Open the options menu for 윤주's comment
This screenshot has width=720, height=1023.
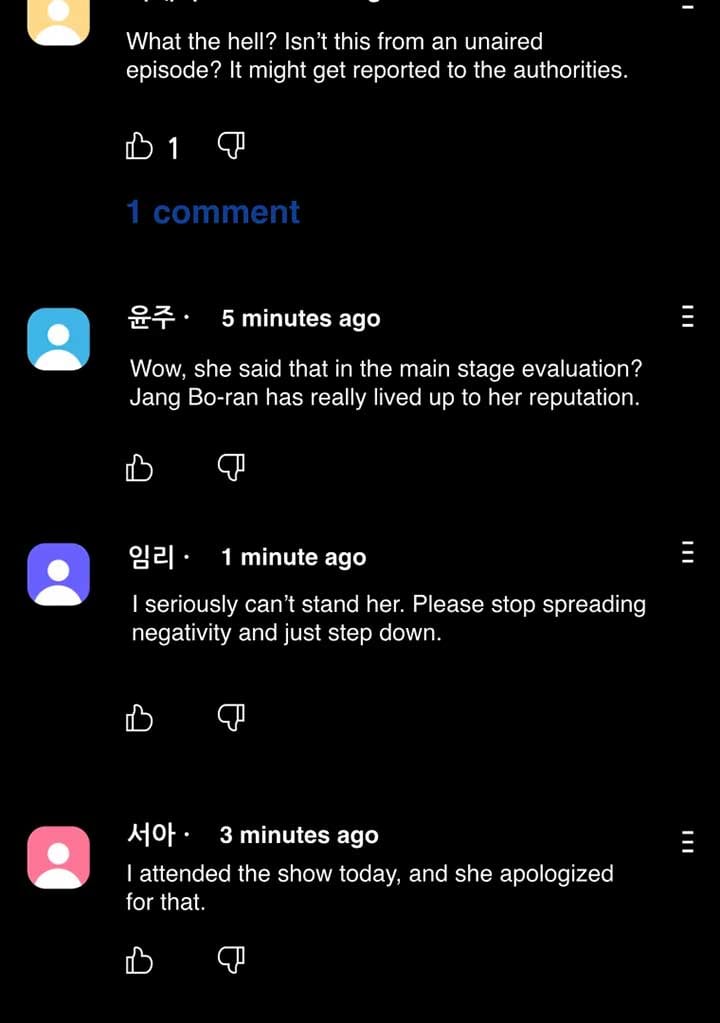687,318
